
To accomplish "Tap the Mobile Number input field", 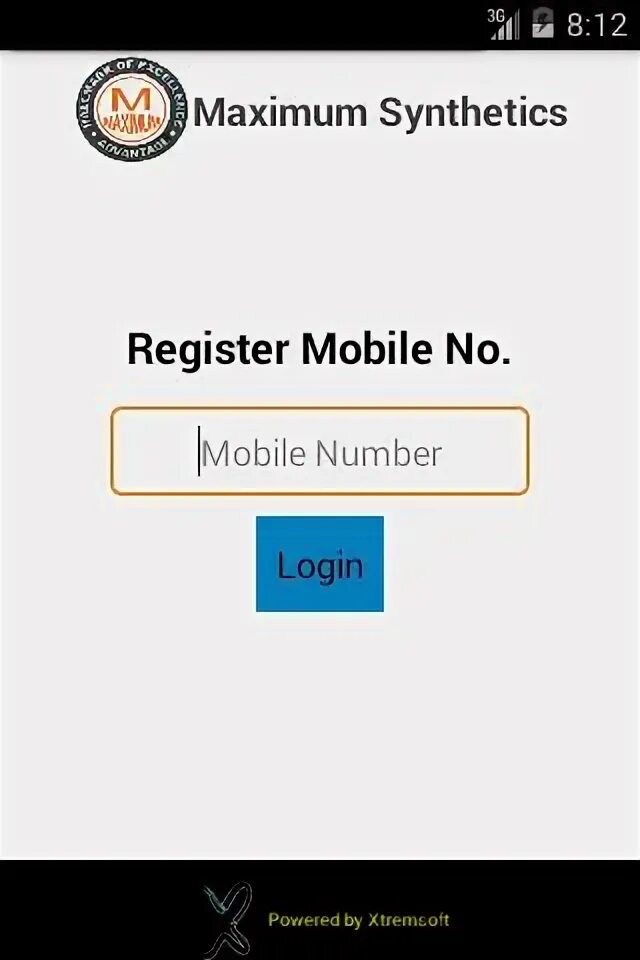I will click(319, 452).
